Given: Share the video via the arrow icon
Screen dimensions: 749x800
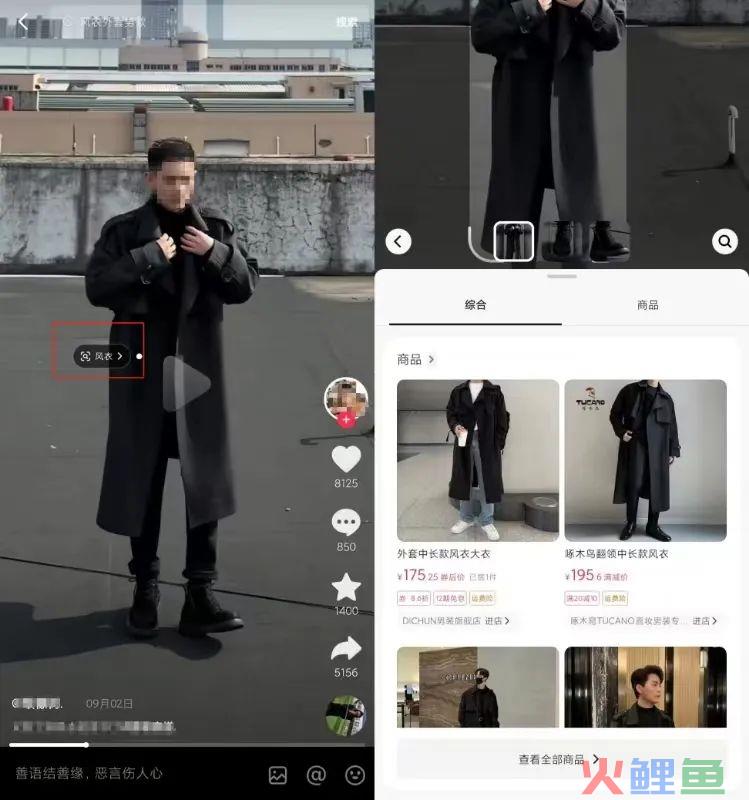Looking at the screenshot, I should pos(346,650).
